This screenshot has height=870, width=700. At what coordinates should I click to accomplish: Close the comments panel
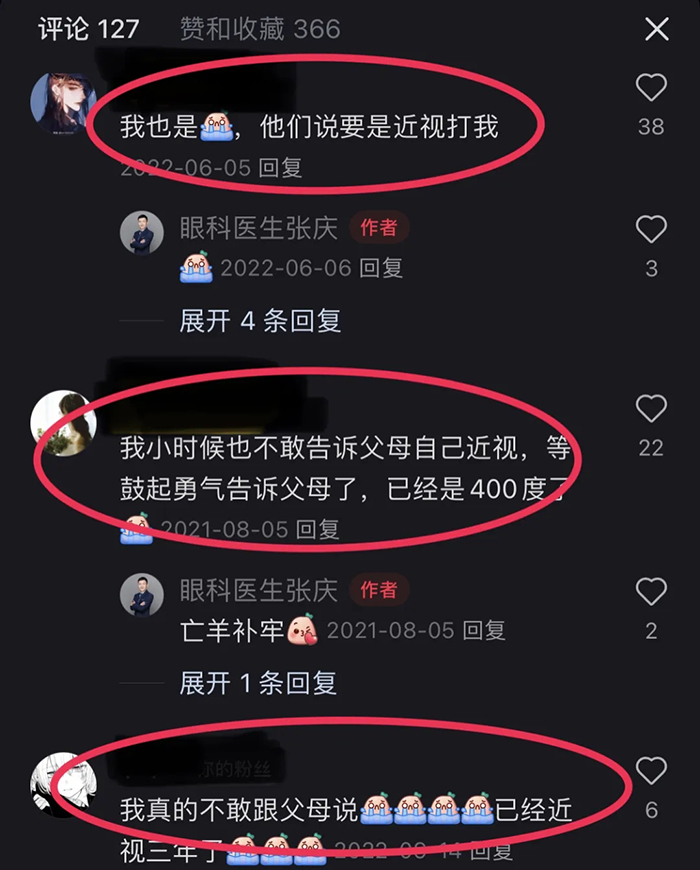click(x=657, y=29)
